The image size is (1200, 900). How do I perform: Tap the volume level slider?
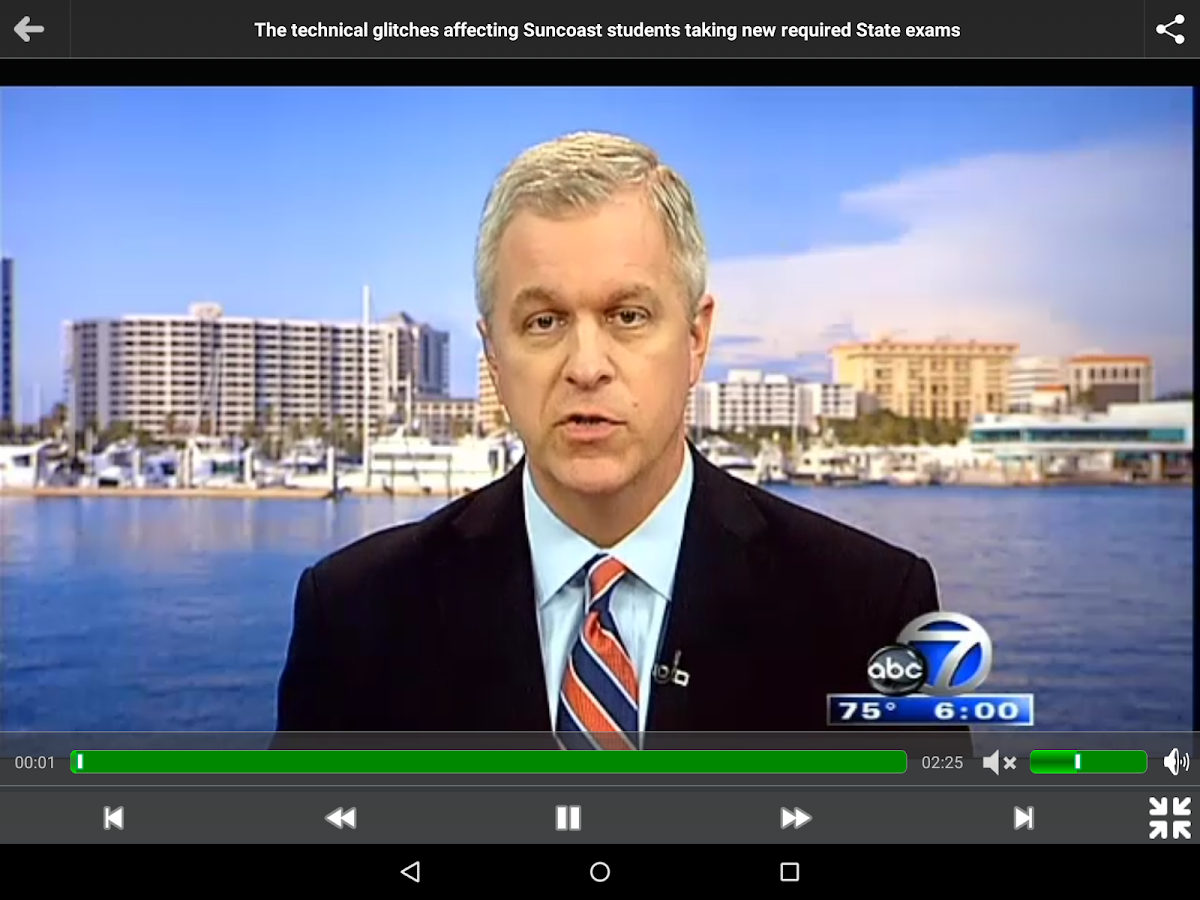click(x=1087, y=762)
